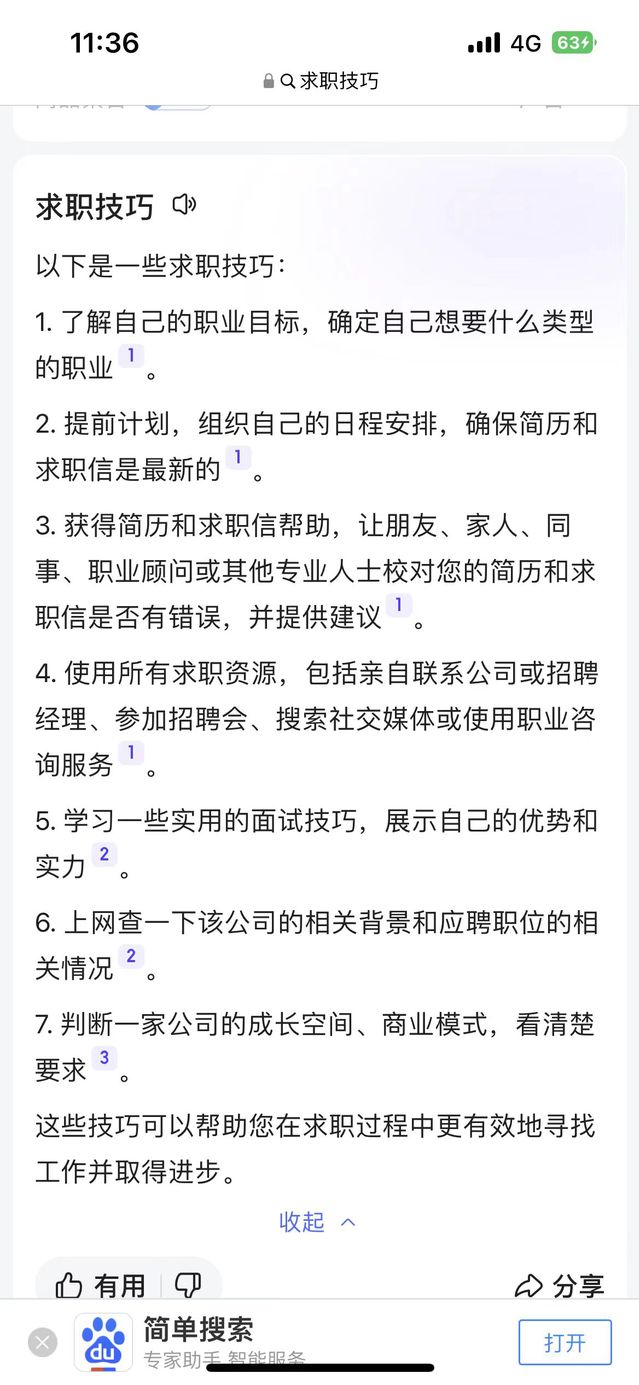Share this answer via 分享
The height and width of the screenshot is (1385, 639).
click(560, 1286)
